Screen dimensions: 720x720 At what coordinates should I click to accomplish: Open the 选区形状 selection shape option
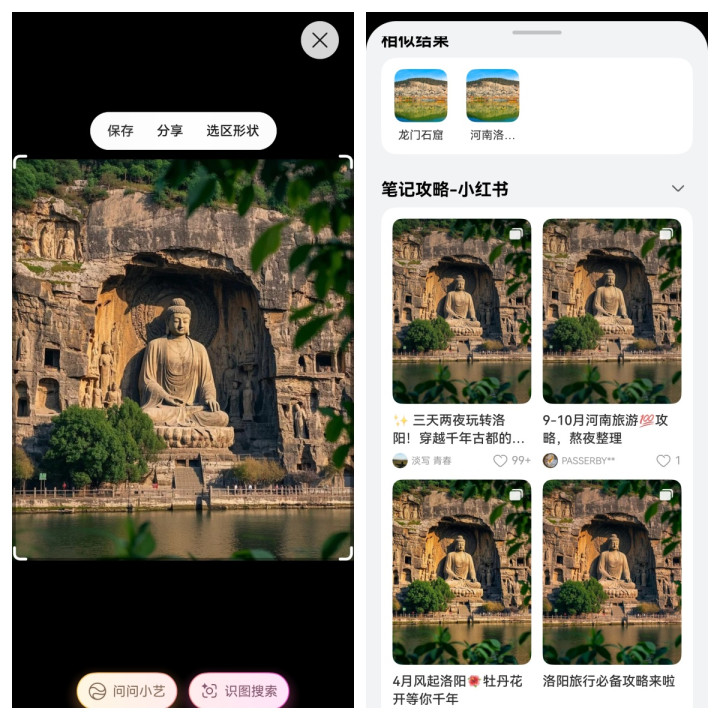coord(232,131)
